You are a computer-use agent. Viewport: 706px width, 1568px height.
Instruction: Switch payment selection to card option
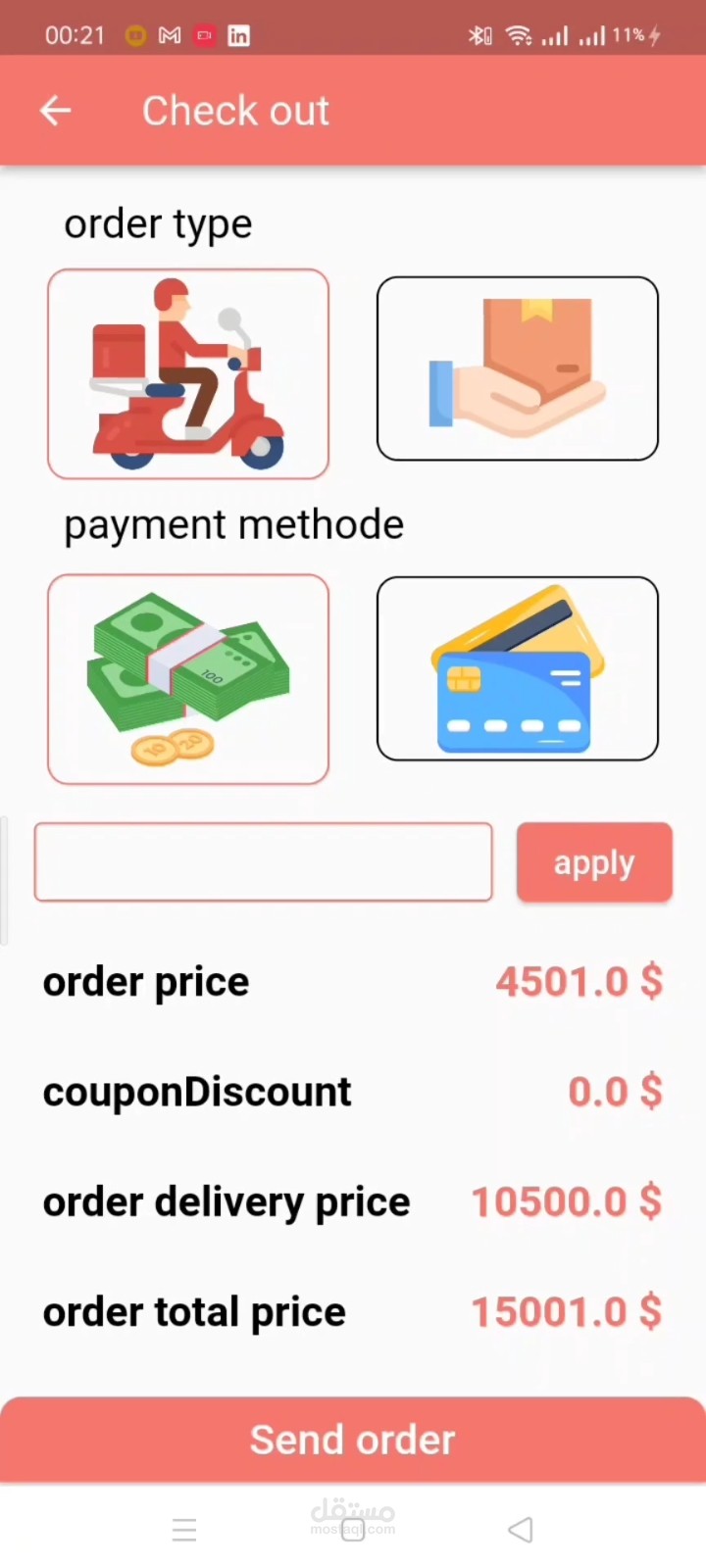click(x=517, y=668)
